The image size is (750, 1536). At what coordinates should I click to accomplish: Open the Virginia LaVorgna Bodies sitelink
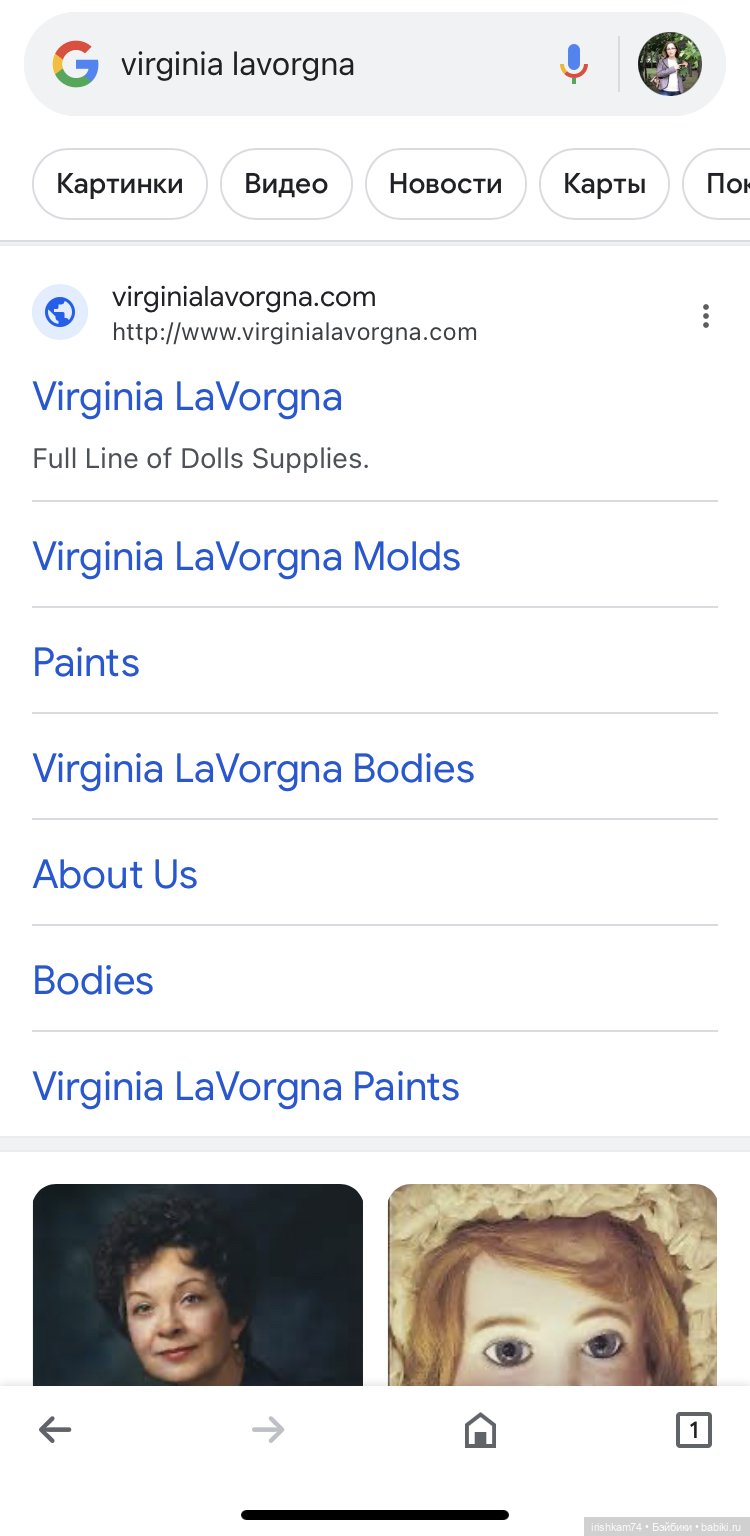click(254, 769)
